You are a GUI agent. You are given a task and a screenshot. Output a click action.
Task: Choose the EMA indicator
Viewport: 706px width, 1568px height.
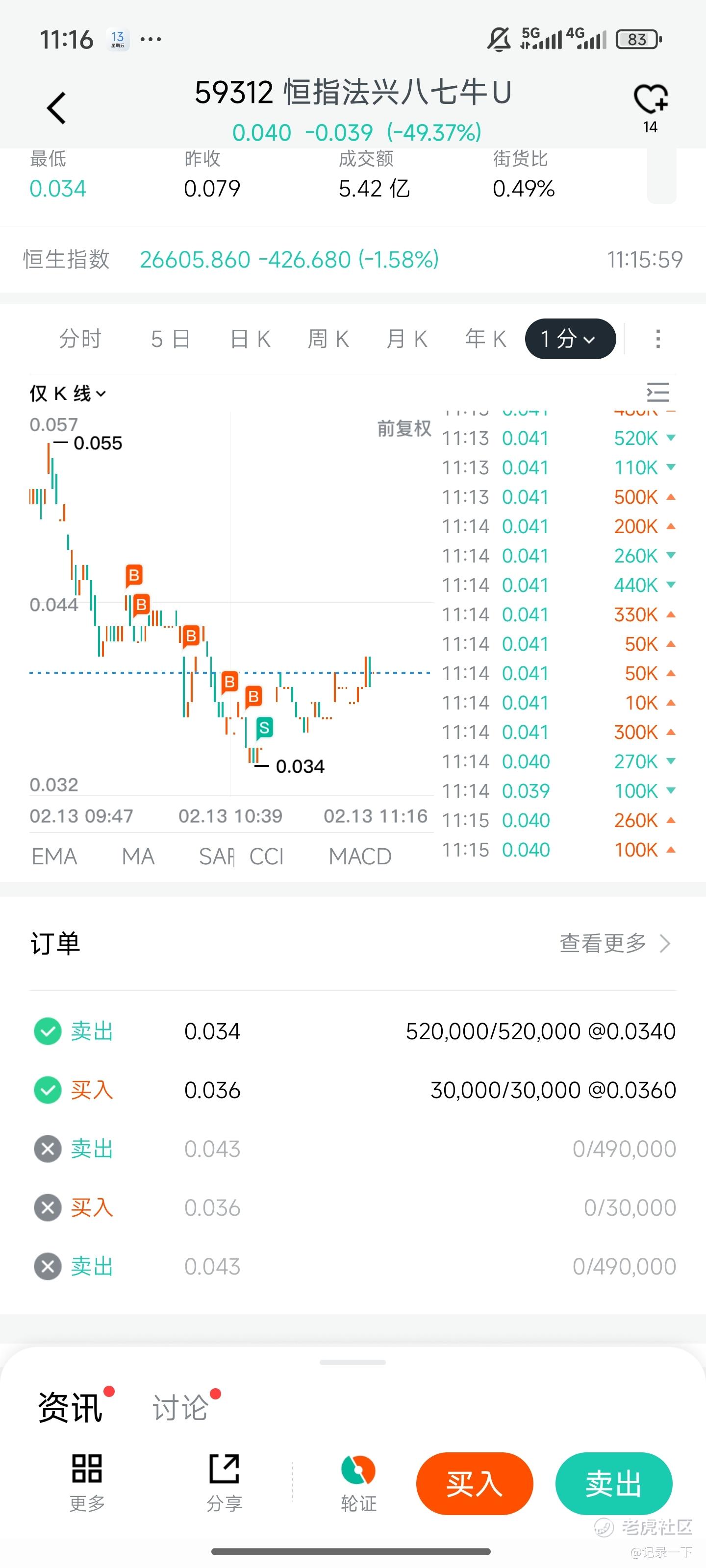coord(54,857)
